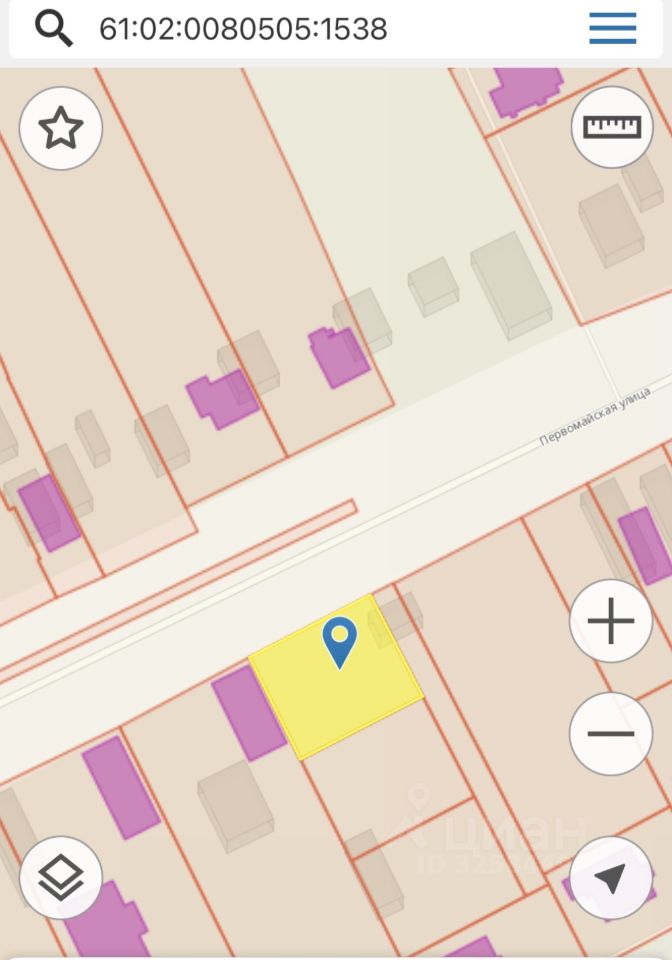Zoom out of the map
The width and height of the screenshot is (672, 960).
[x=611, y=733]
